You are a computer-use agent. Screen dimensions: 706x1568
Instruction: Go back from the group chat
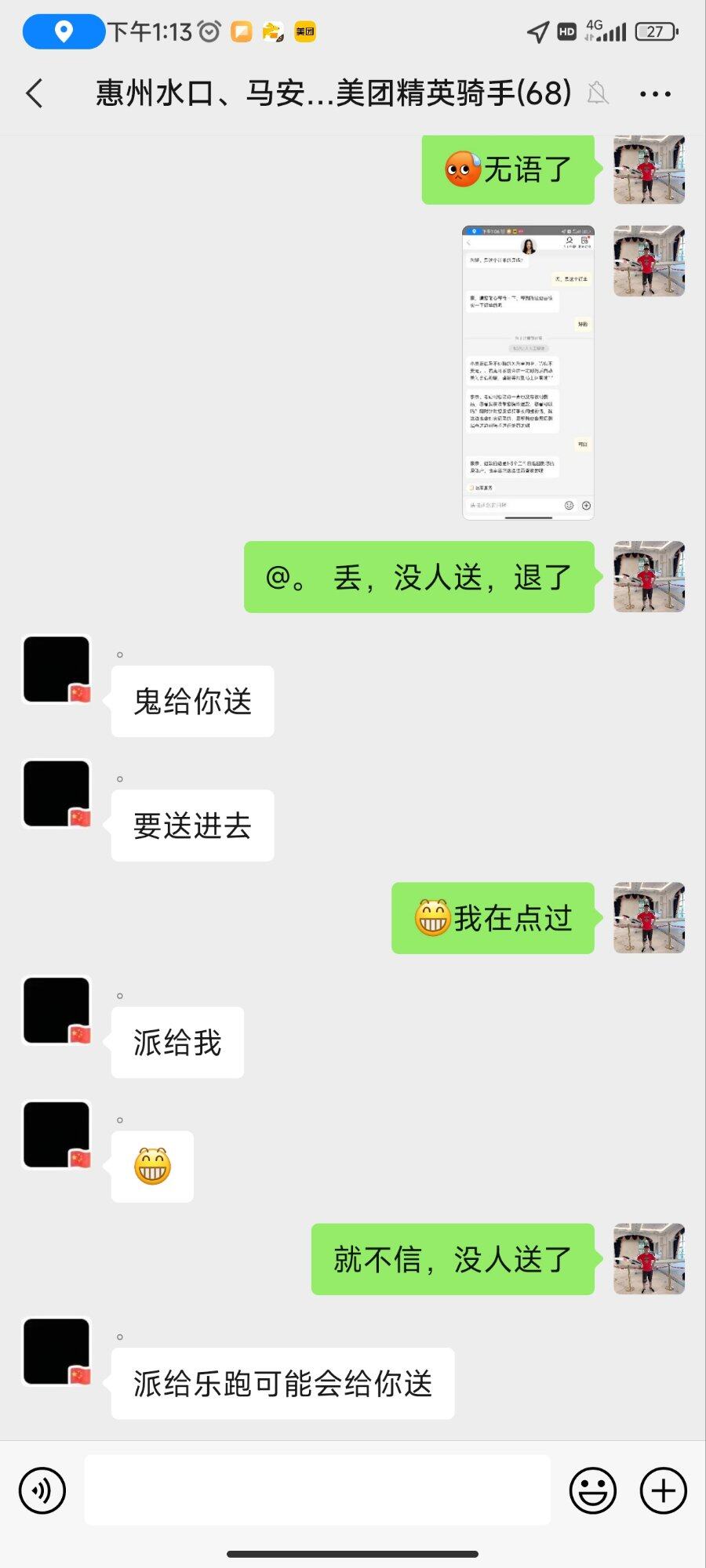point(35,93)
